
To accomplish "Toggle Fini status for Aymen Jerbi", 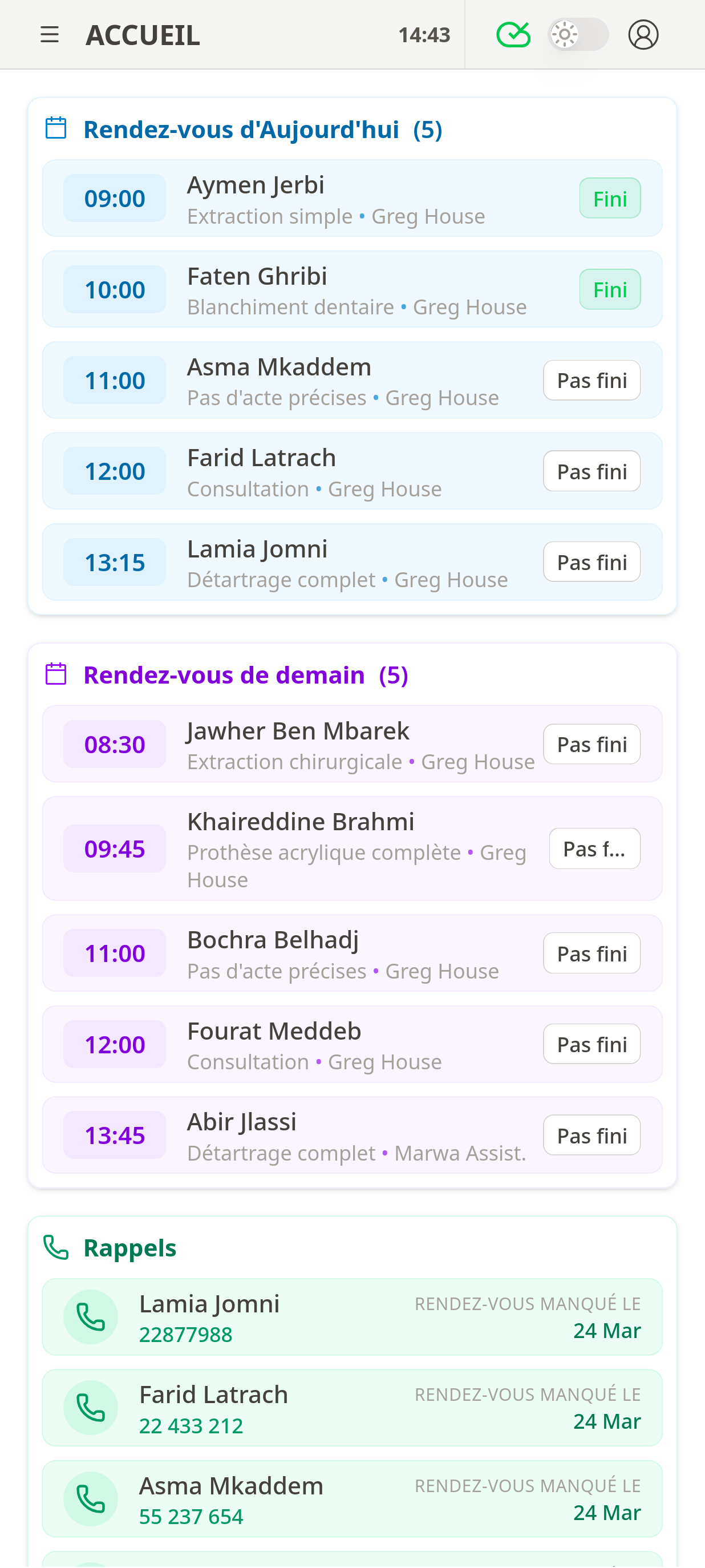I will click(x=609, y=197).
